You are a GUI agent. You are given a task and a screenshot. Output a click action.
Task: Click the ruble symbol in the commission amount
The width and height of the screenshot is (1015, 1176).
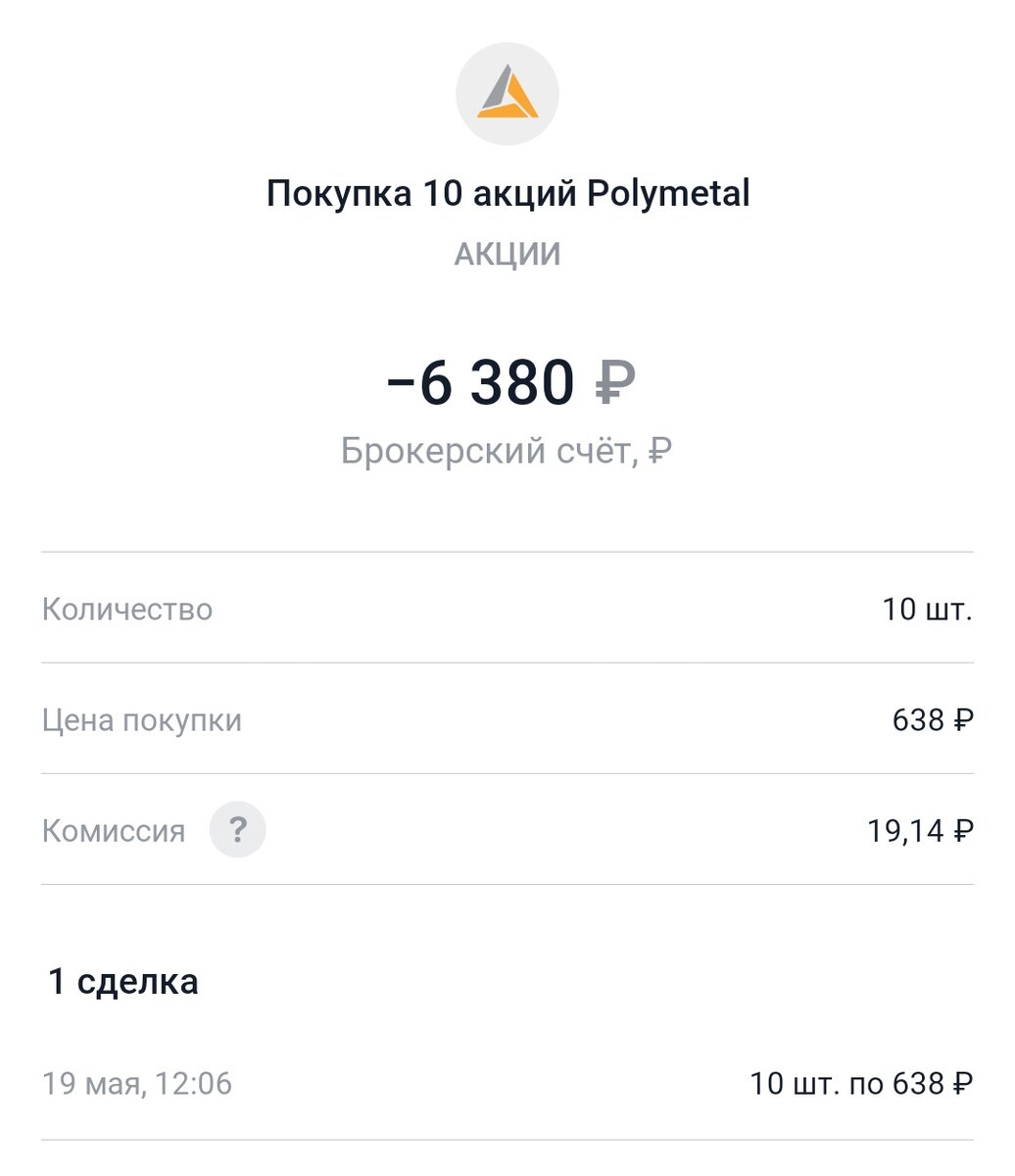964,829
